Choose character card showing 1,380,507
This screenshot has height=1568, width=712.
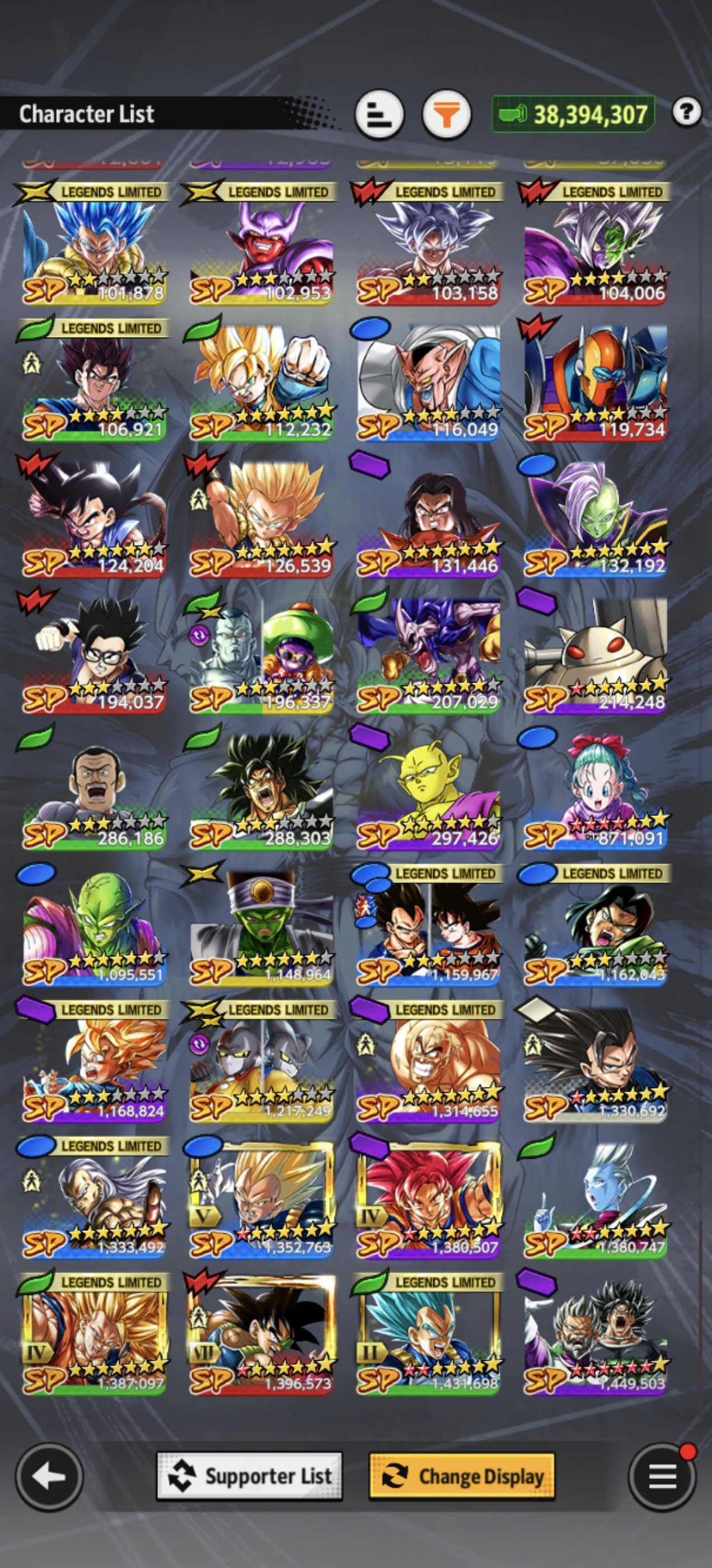pyautogui.click(x=428, y=1197)
